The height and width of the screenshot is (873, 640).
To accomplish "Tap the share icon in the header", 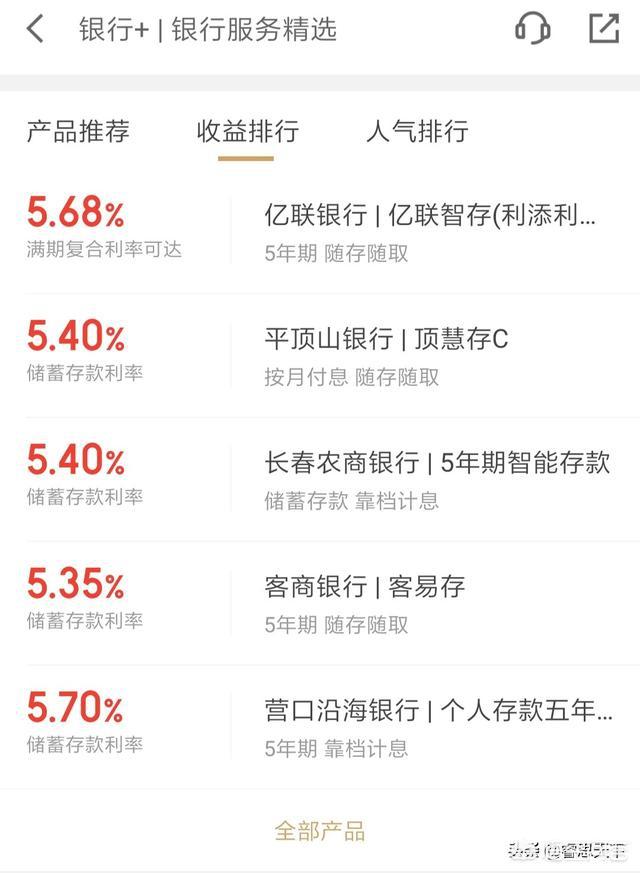I will click(604, 29).
